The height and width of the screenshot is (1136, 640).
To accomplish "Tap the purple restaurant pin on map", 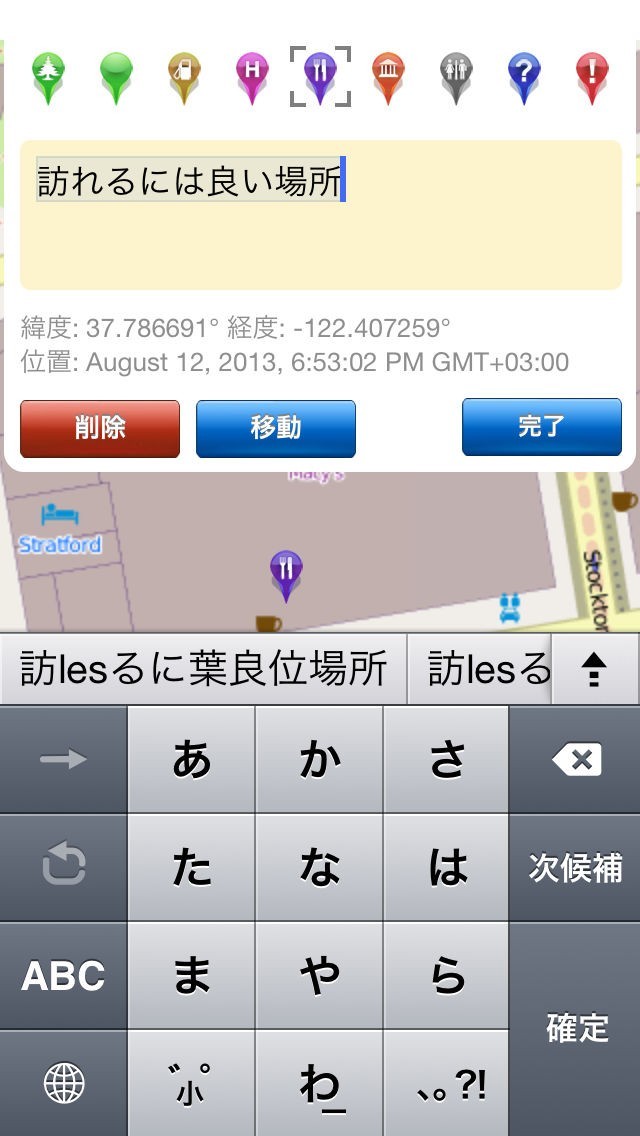I will pyautogui.click(x=286, y=572).
